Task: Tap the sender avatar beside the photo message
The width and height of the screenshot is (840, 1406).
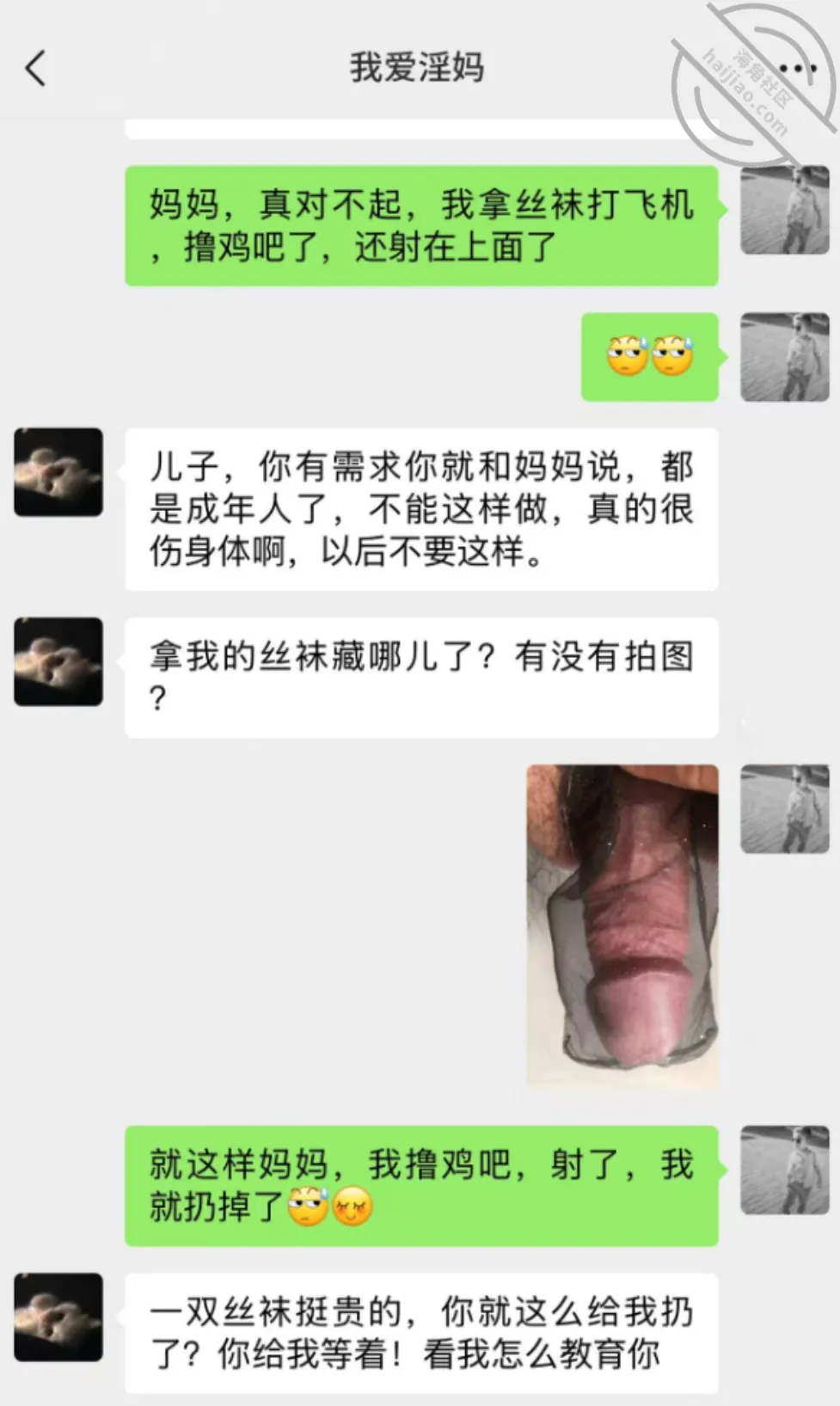Action: click(785, 809)
